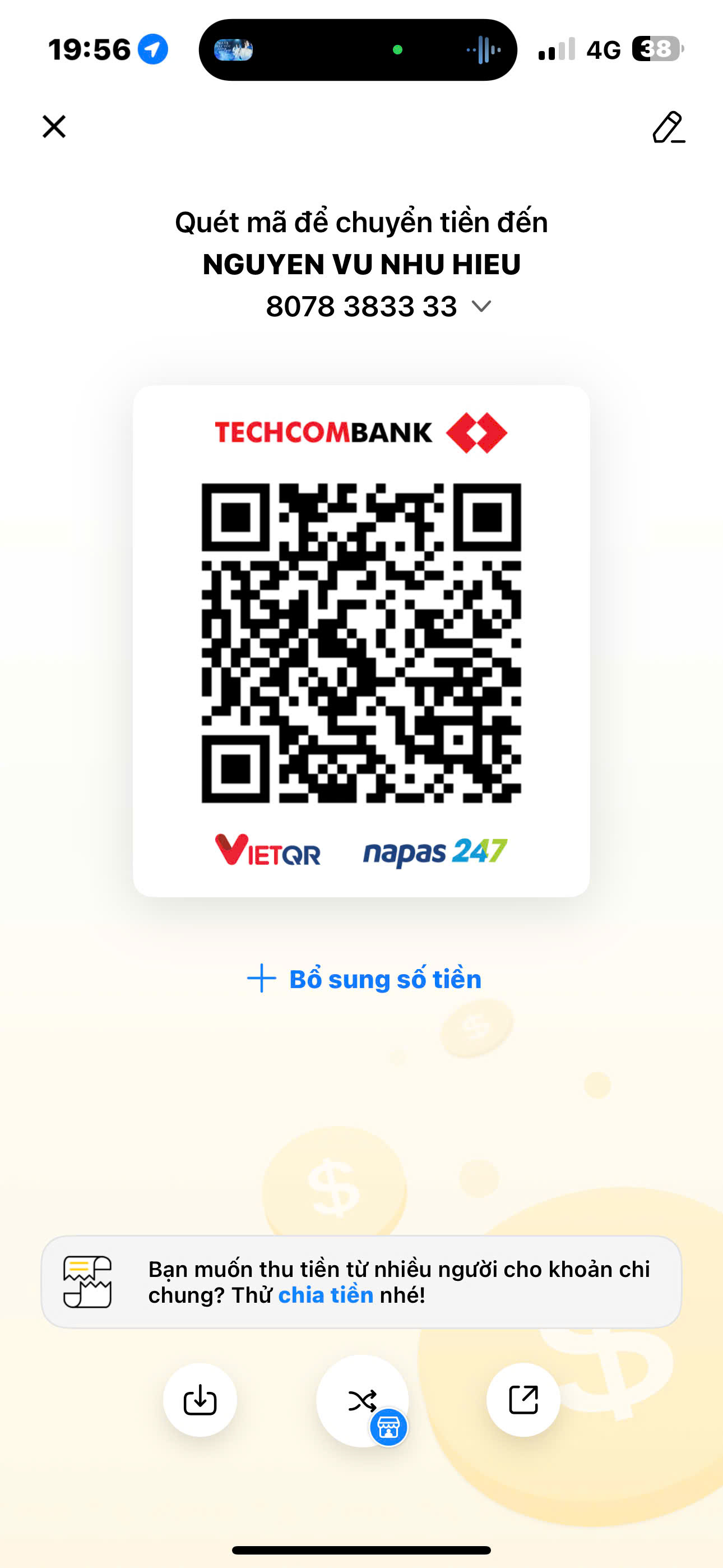Image resolution: width=723 pixels, height=1568 pixels.
Task: Open the chia tiền split money link
Action: pyautogui.click(x=326, y=1295)
